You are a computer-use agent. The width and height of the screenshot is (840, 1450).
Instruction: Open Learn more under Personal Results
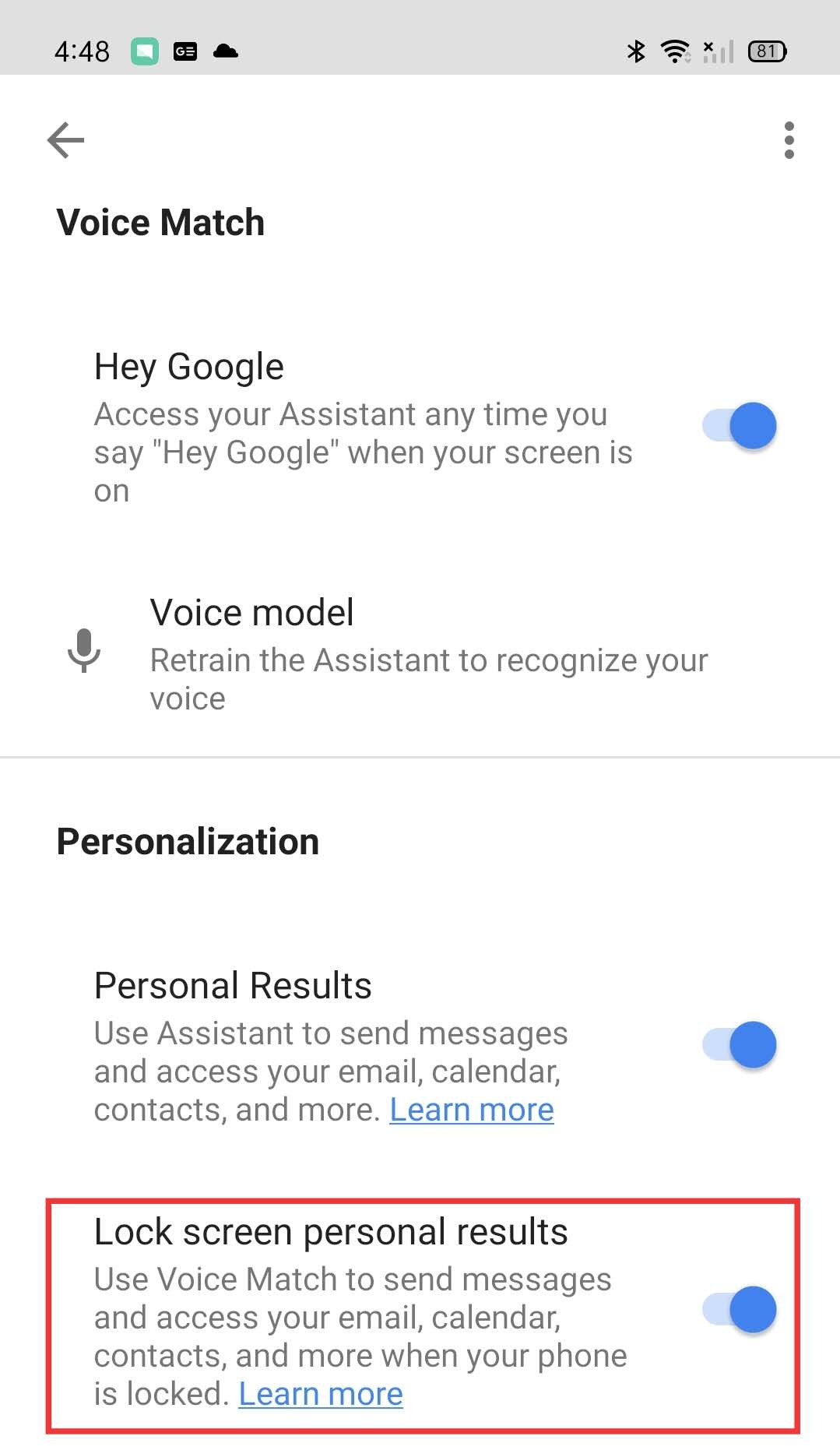coord(472,1110)
